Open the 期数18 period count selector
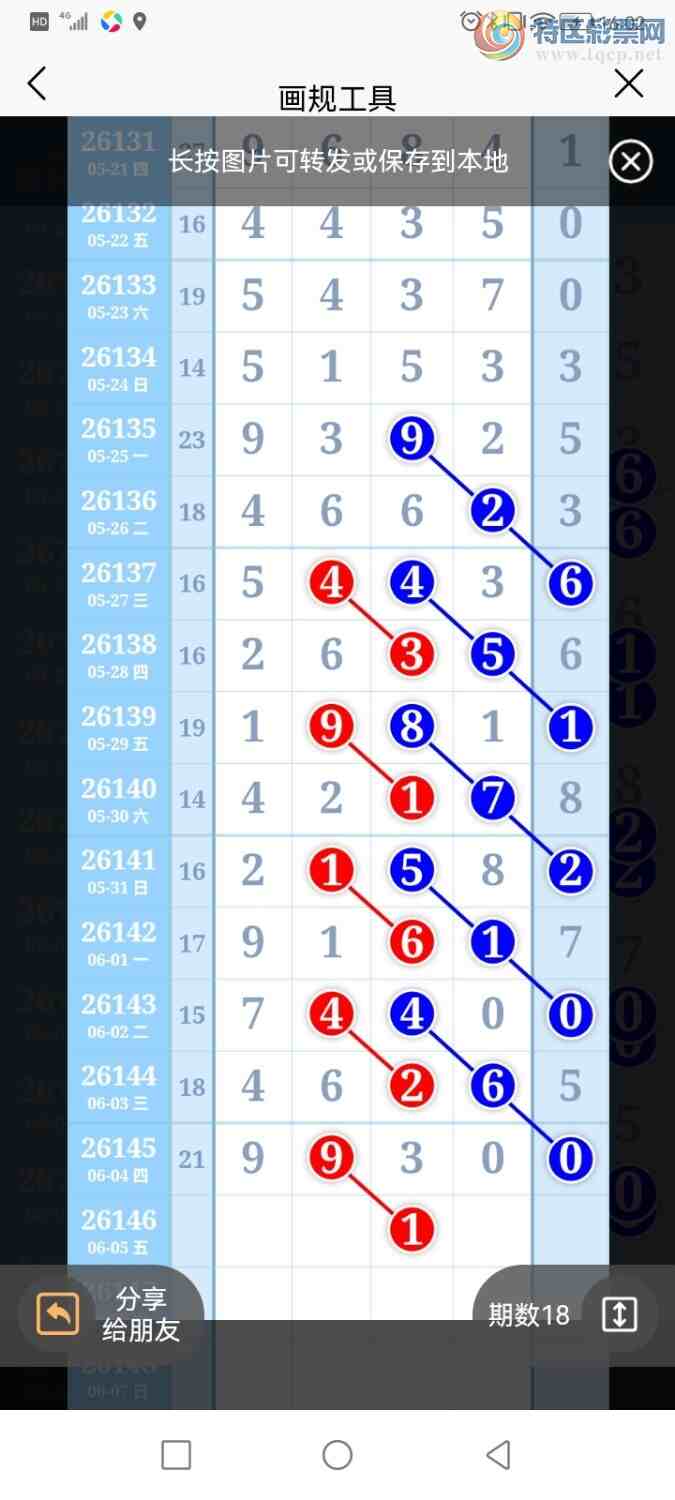The height and width of the screenshot is (1500, 675). [529, 1315]
